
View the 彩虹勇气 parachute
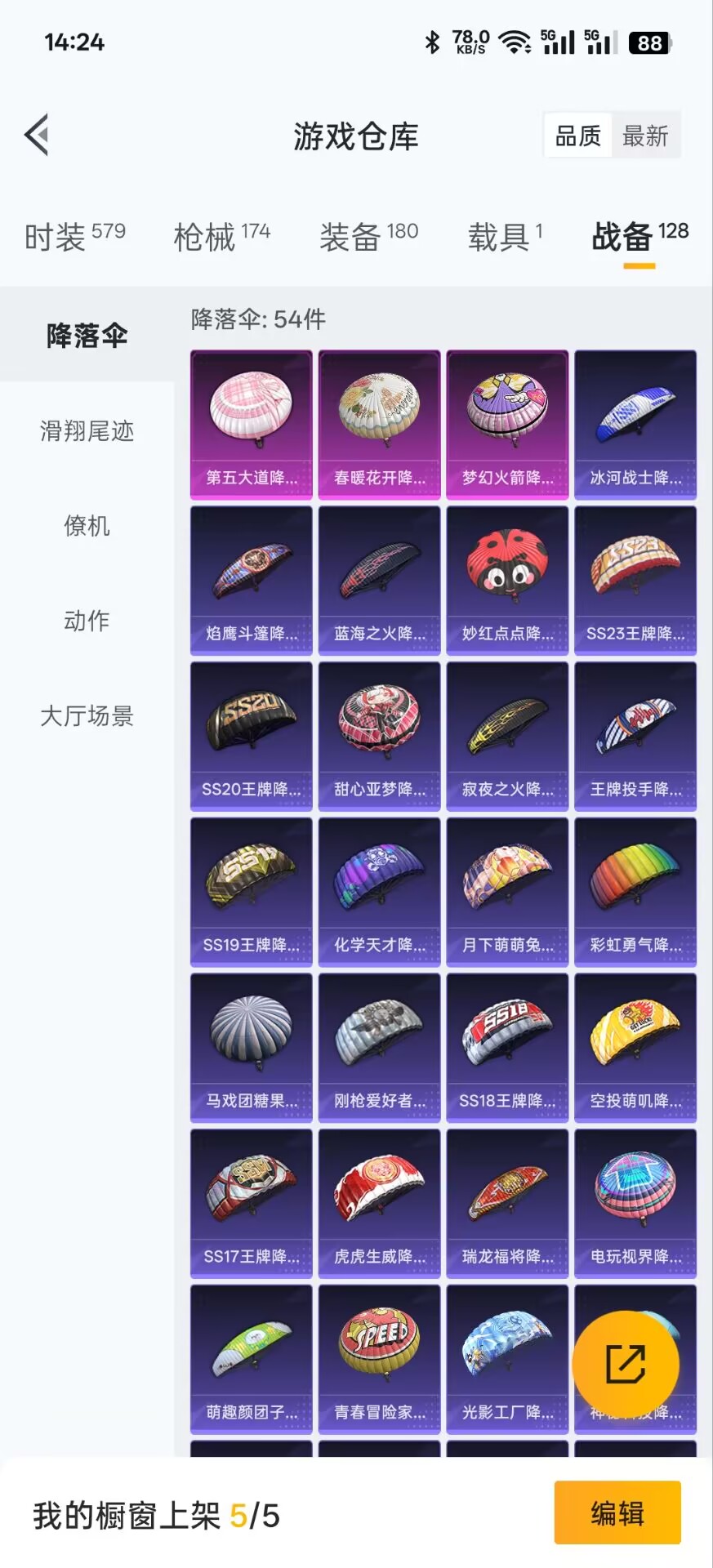(635, 893)
